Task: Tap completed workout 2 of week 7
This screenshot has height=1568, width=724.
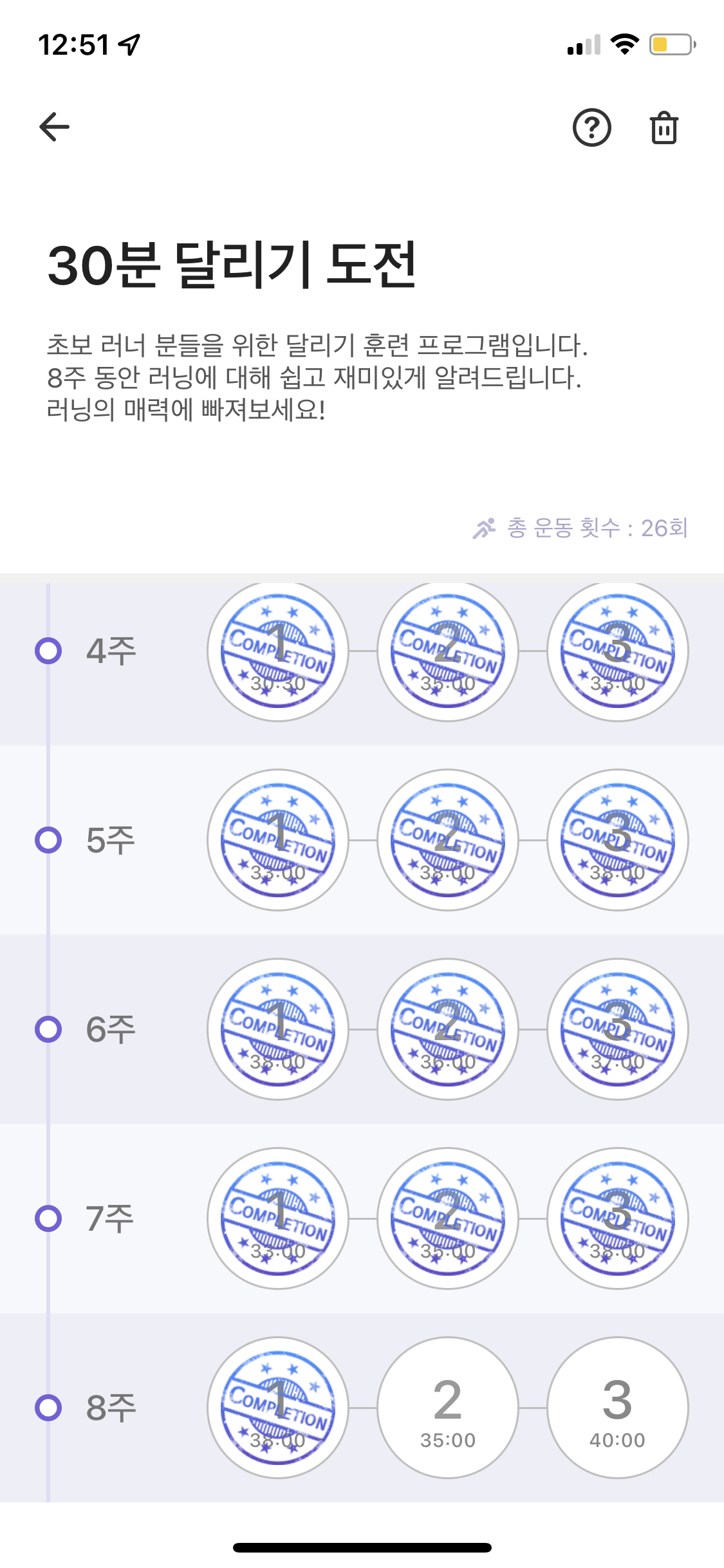Action: coord(448,1218)
